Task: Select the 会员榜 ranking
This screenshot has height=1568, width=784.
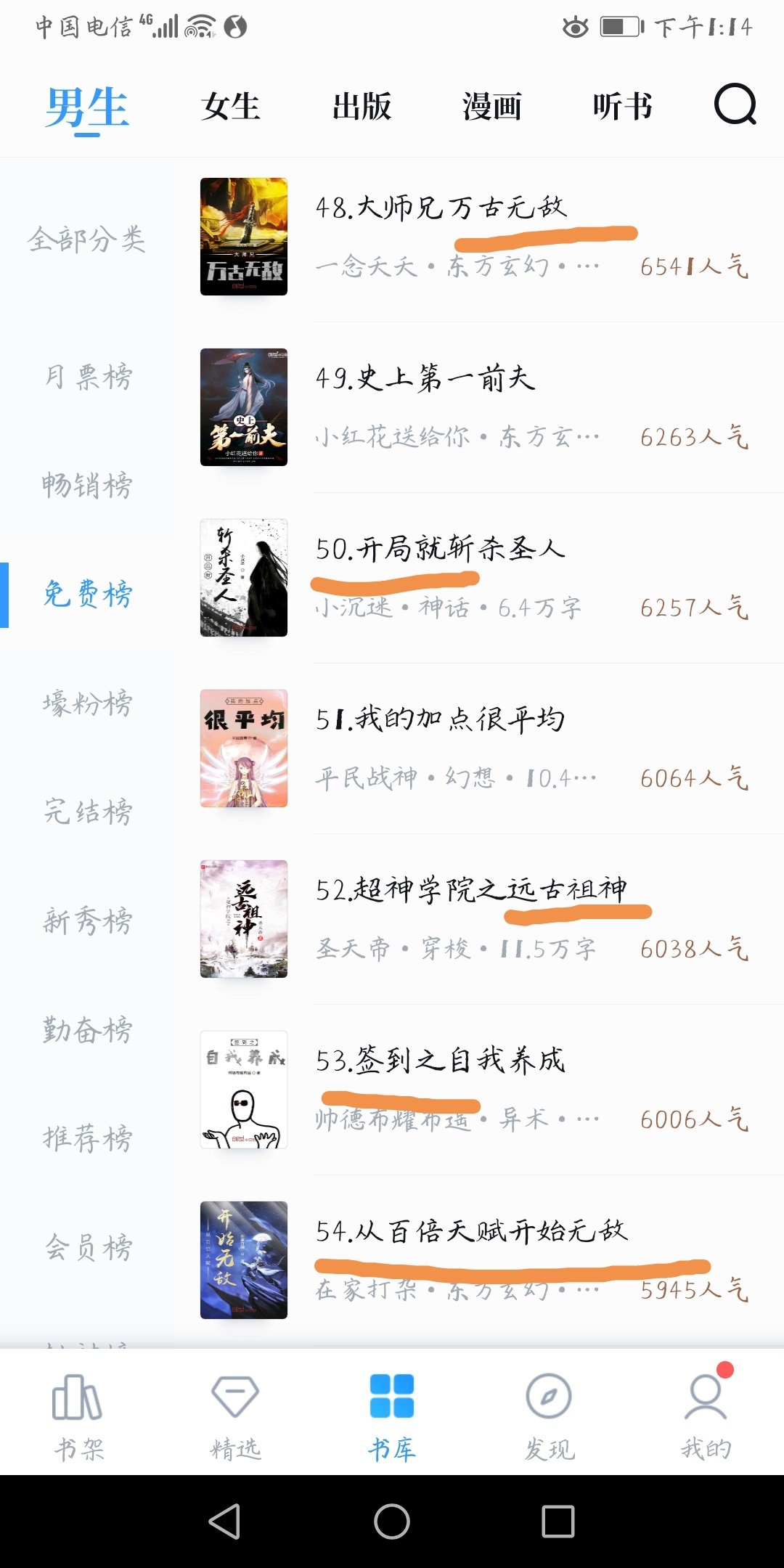Action: pyautogui.click(x=88, y=1247)
